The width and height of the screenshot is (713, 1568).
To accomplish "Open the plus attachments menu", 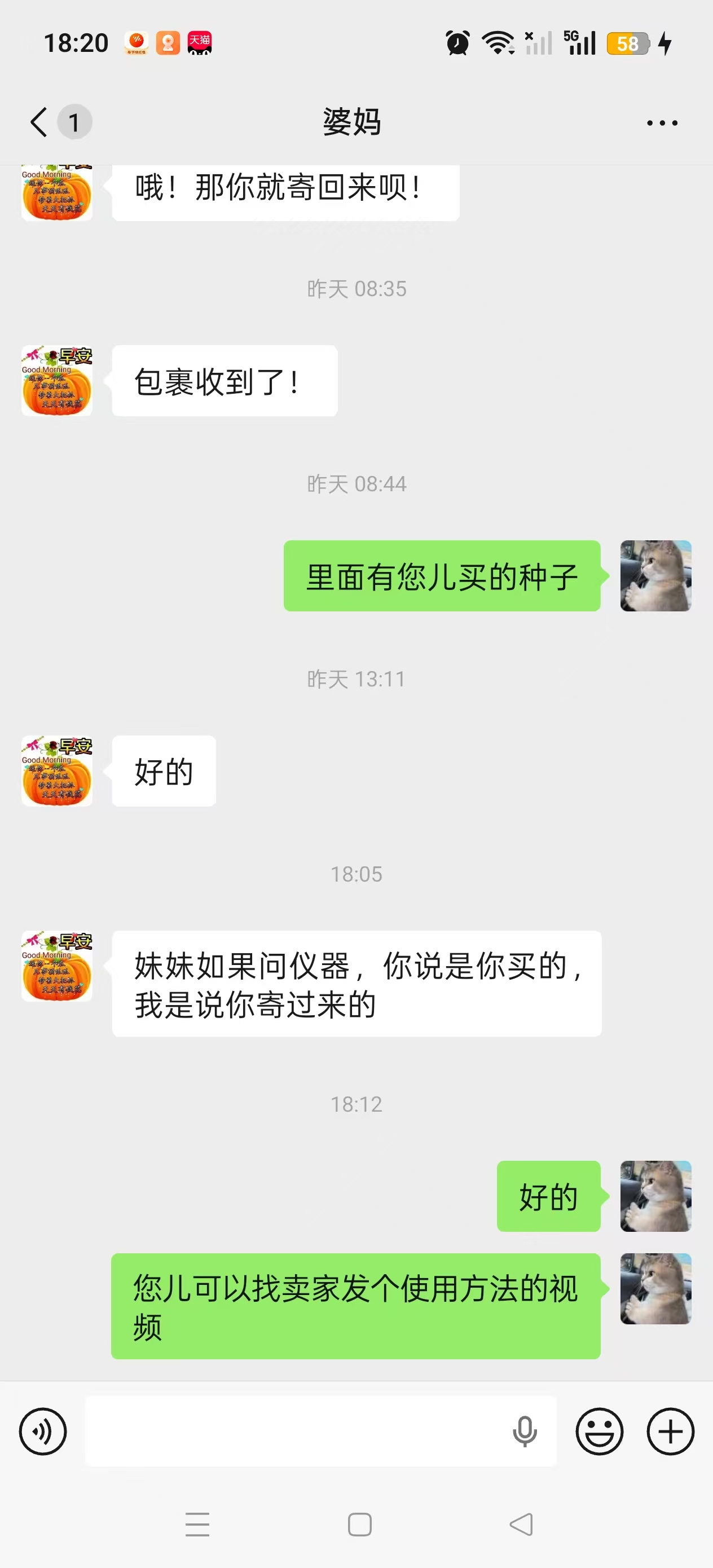I will (x=670, y=1431).
